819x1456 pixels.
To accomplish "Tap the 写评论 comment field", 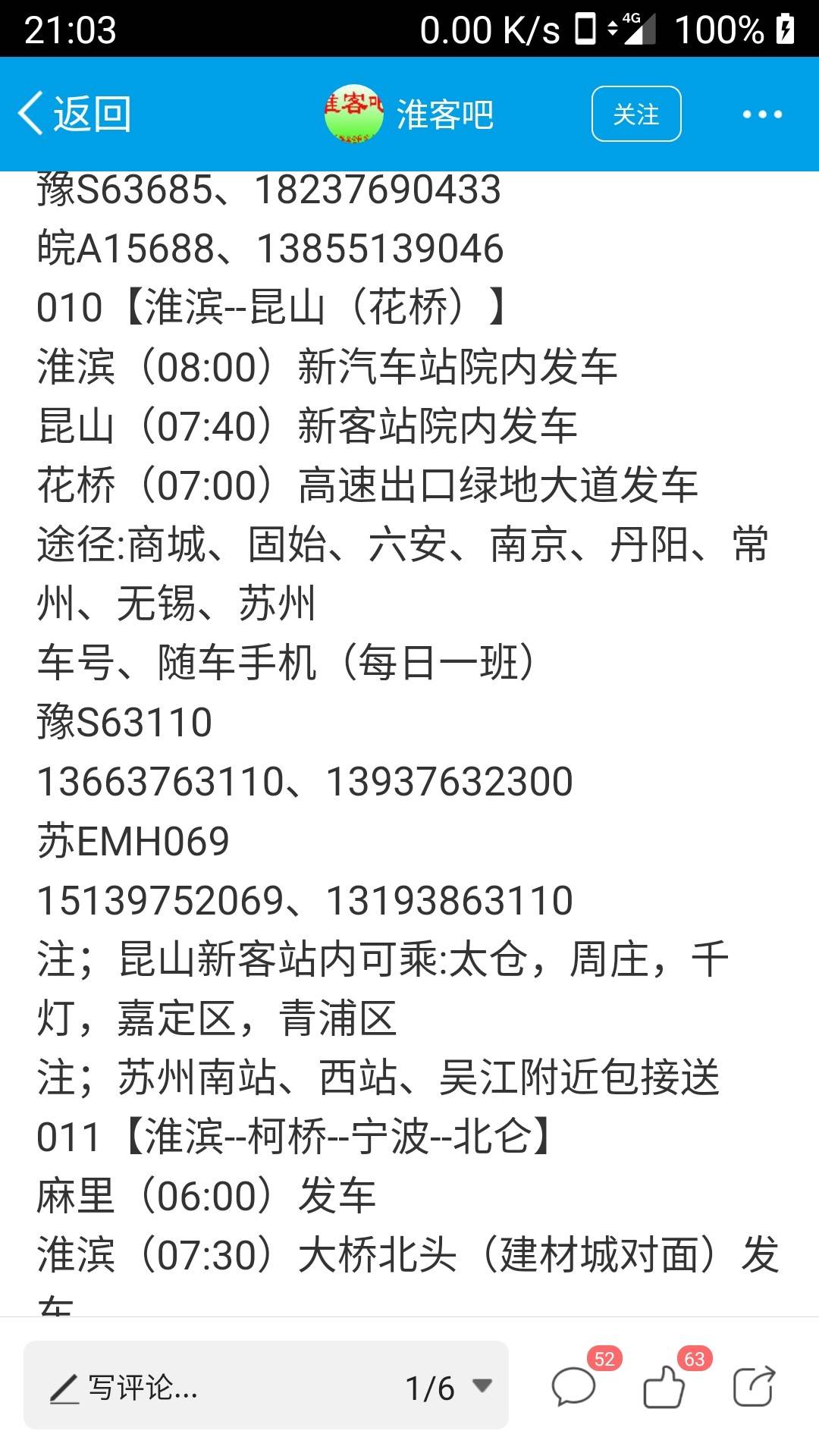I will point(212,1388).
